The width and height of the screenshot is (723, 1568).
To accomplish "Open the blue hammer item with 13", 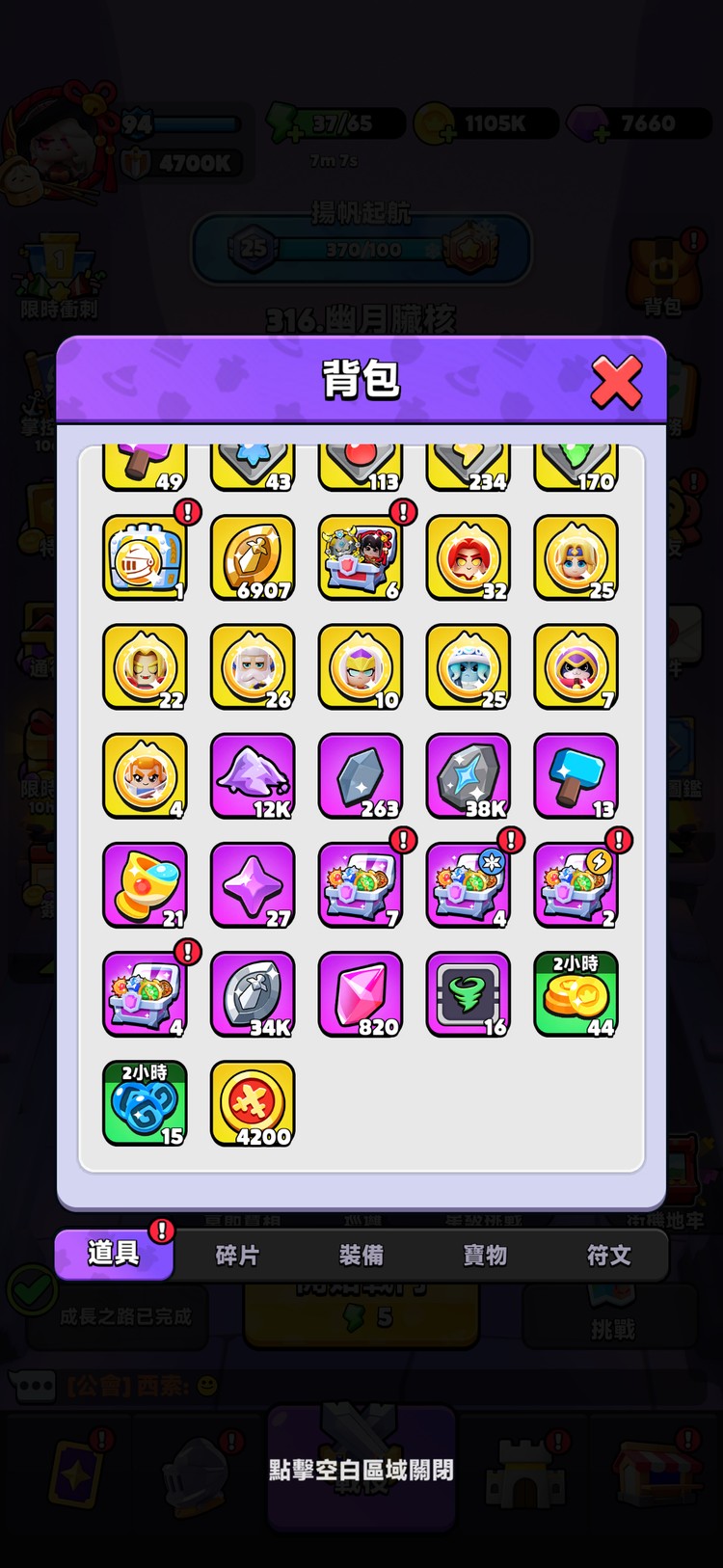I will point(576,775).
